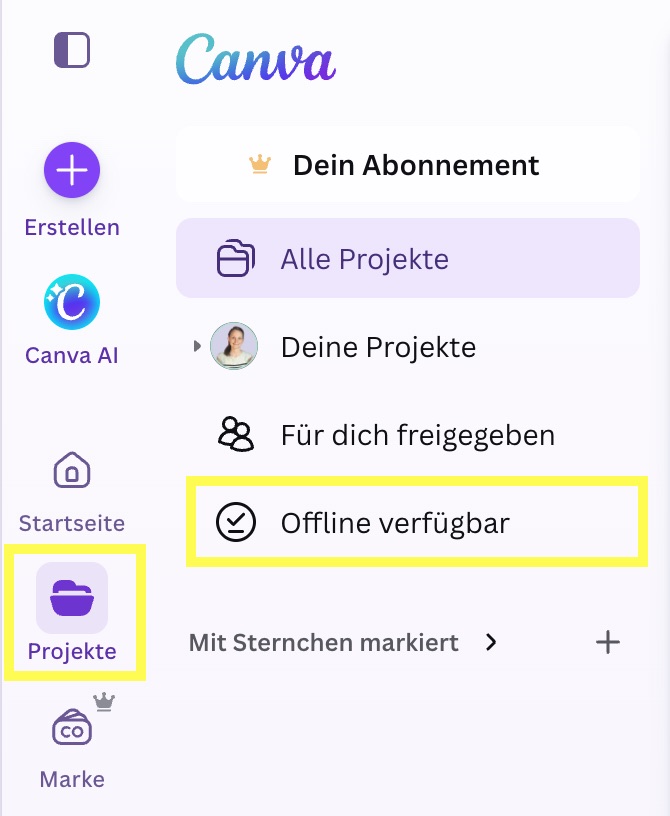The image size is (670, 816).
Task: Select Alle Projekte
Action: coord(407,259)
